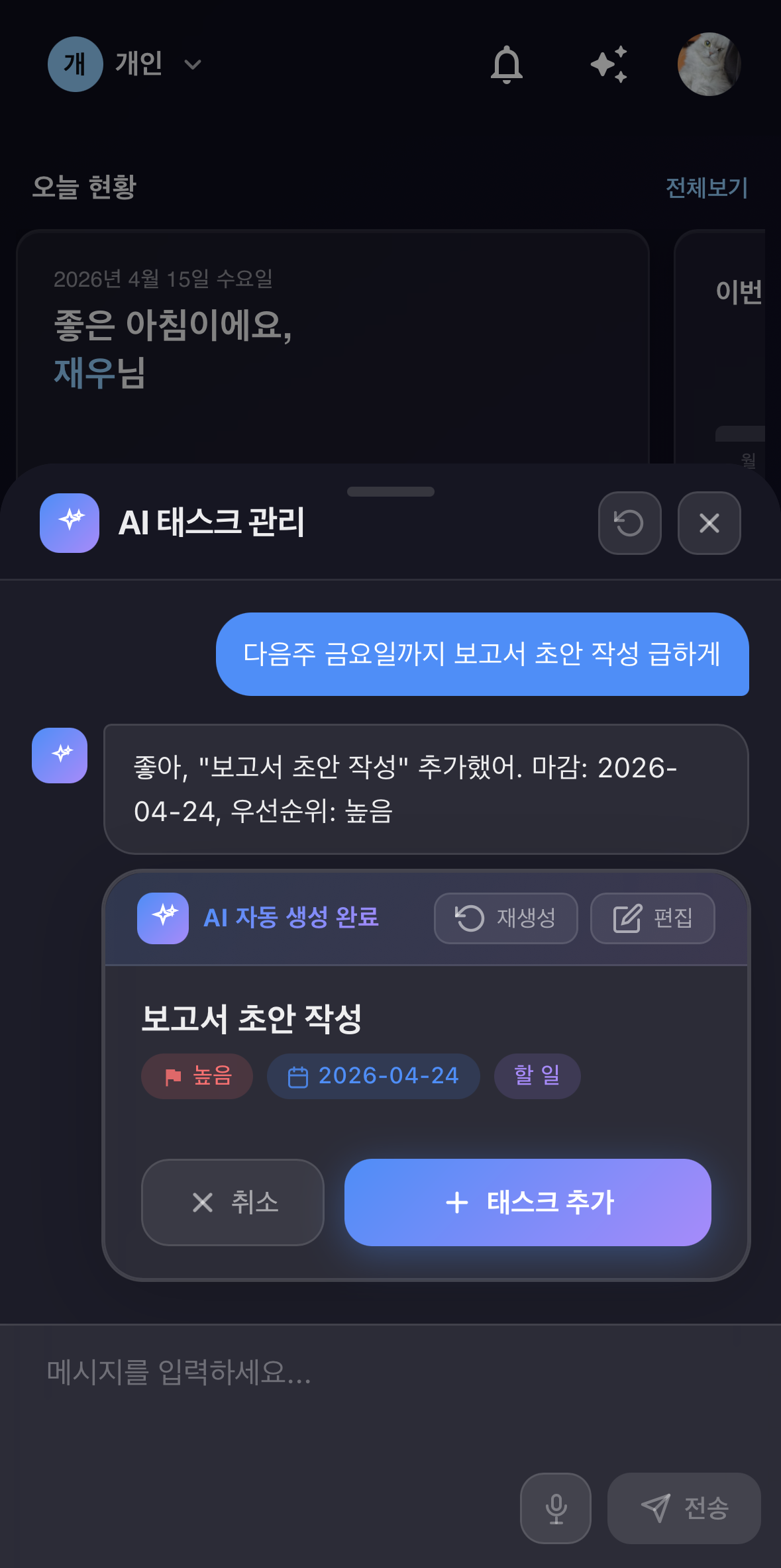This screenshot has width=781, height=1568.
Task: Open the AI assistant sparkle icon in top bar
Action: pos(609,64)
